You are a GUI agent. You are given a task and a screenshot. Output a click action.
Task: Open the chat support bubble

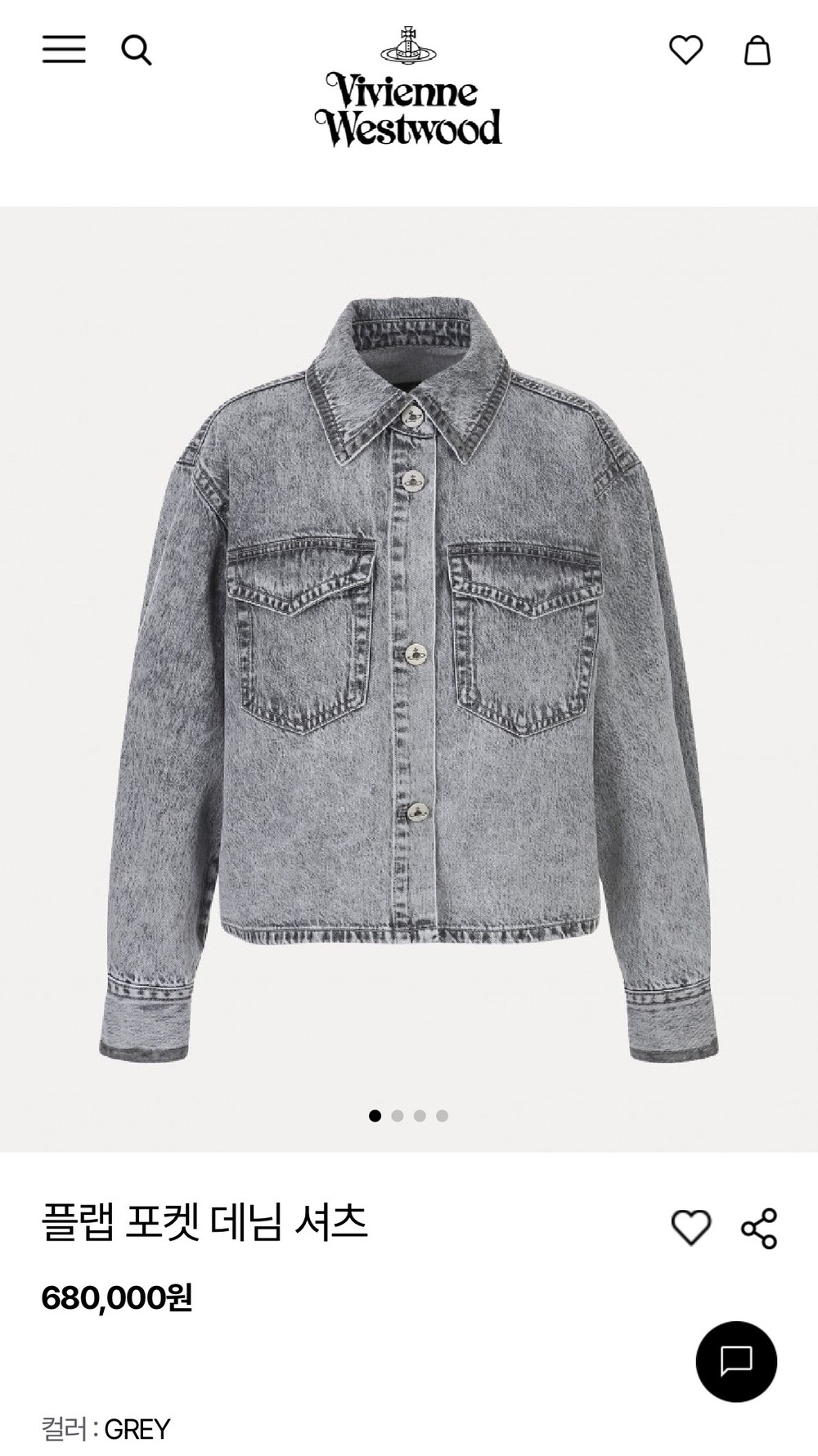[x=736, y=1361]
